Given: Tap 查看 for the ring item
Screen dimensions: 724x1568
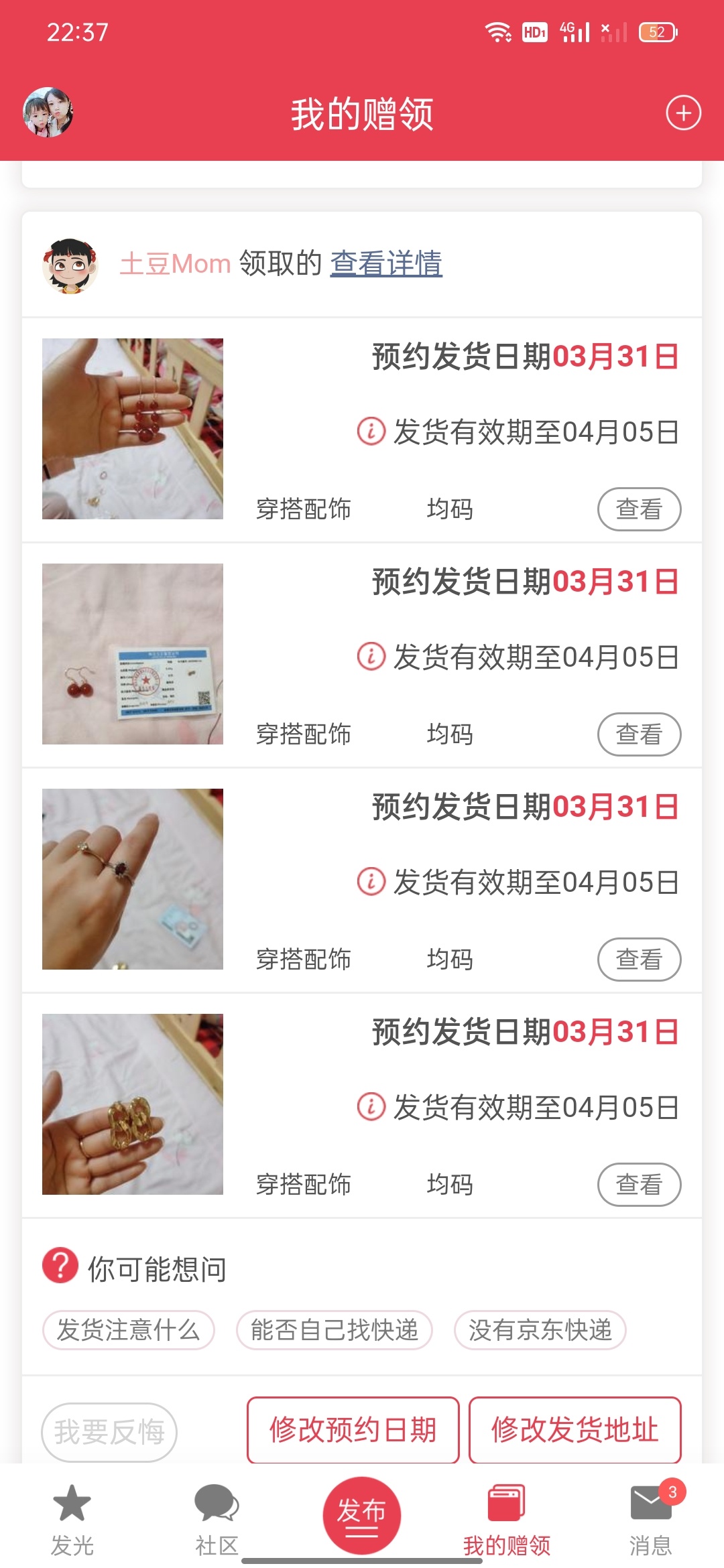Looking at the screenshot, I should (639, 960).
